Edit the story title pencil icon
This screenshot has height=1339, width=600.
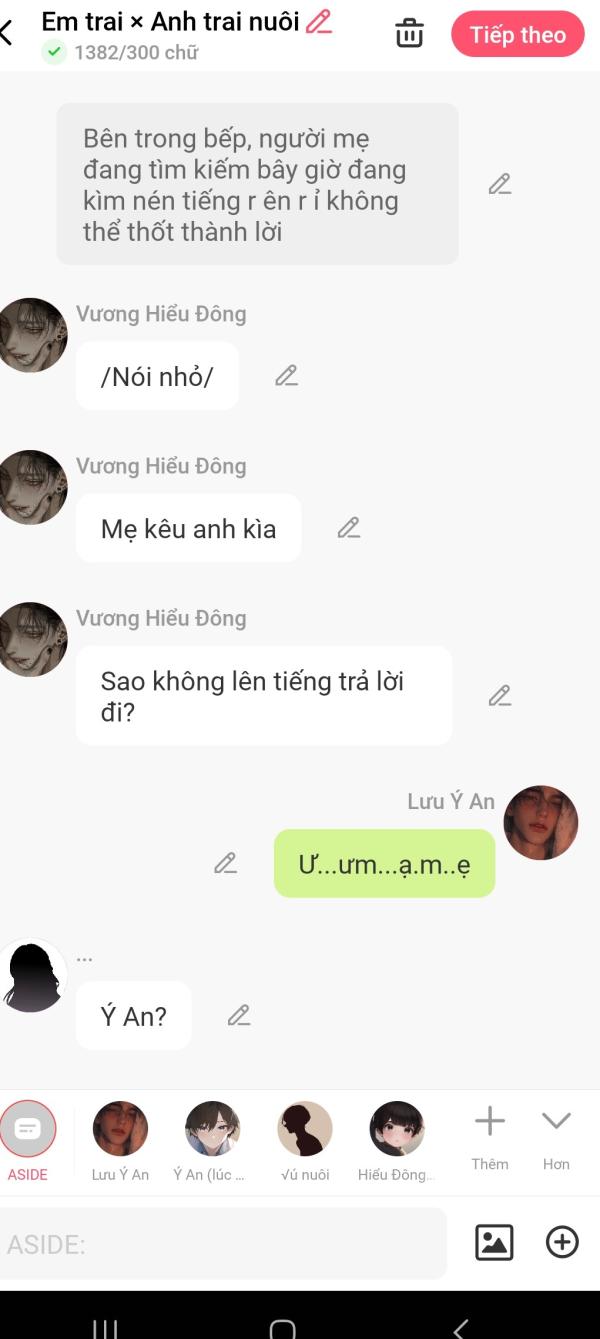(319, 21)
